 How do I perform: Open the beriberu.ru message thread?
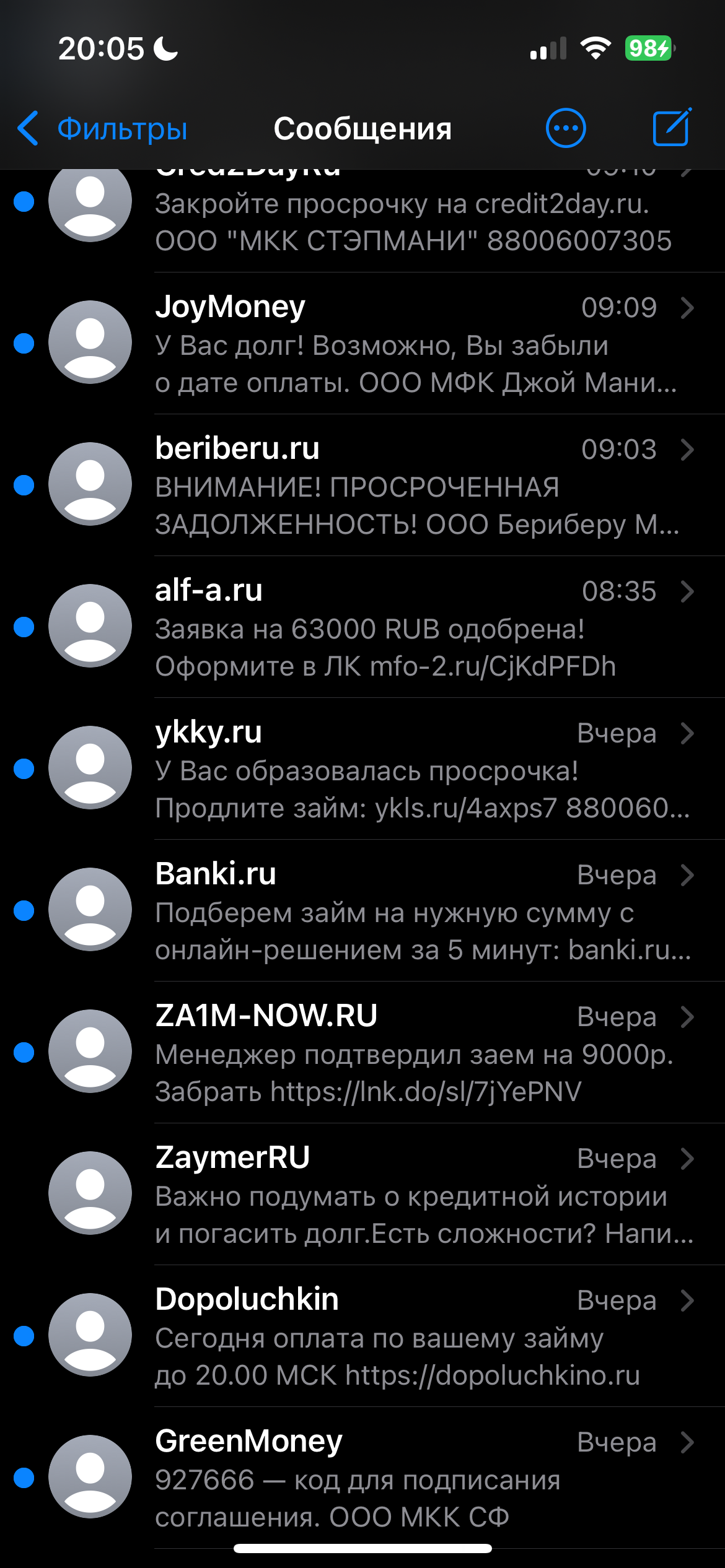(409, 486)
